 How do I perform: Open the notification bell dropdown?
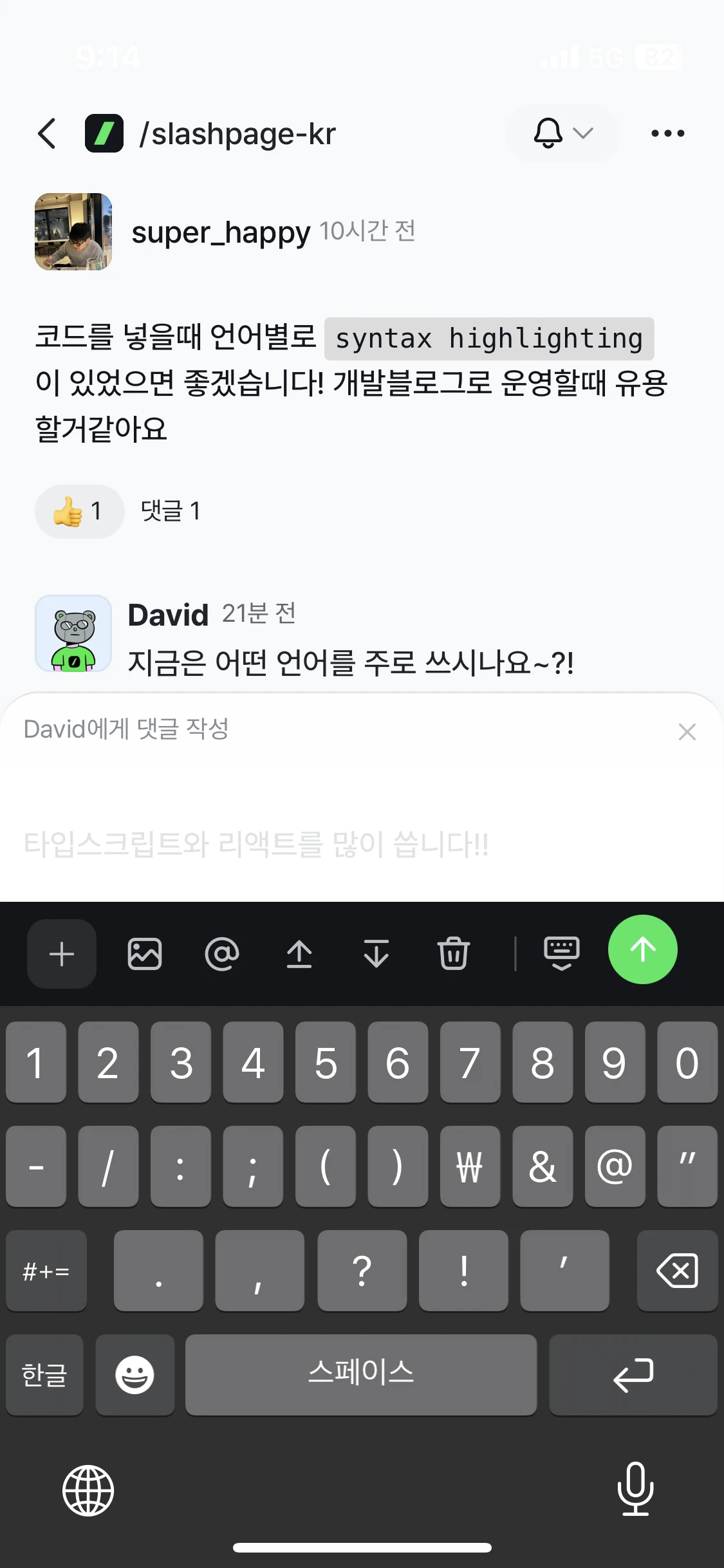[562, 133]
